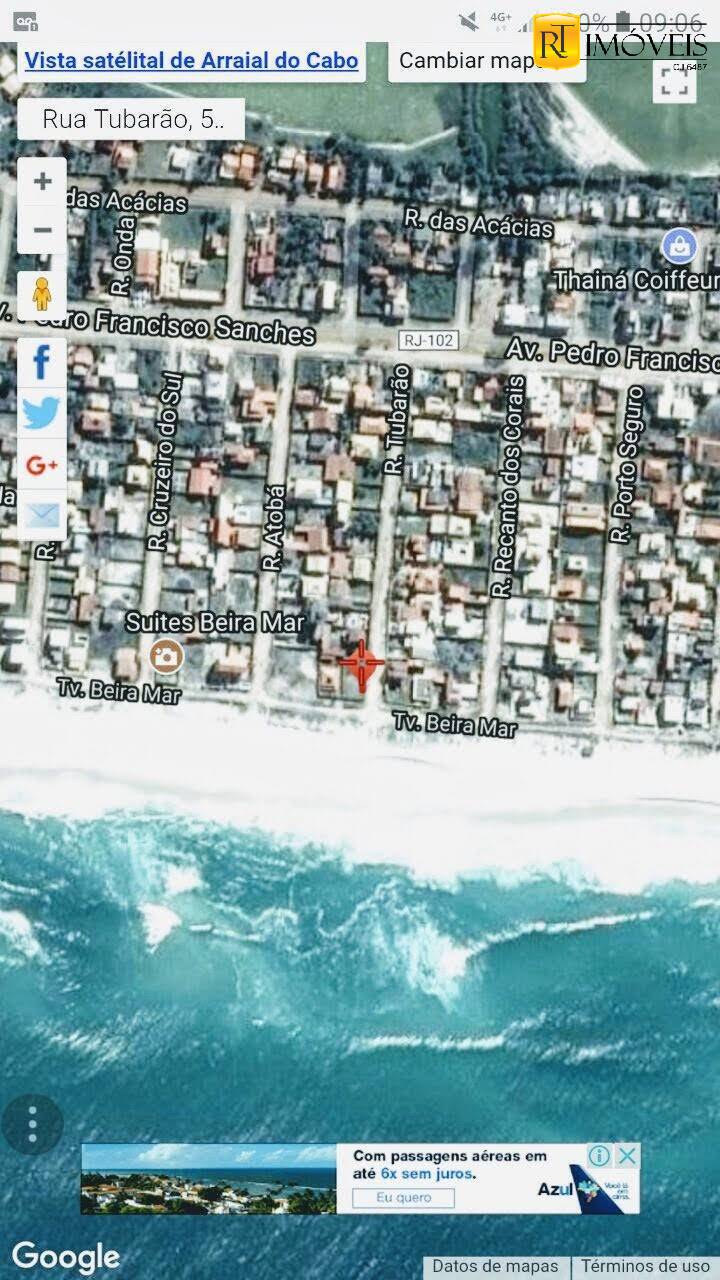The width and height of the screenshot is (720, 1280).
Task: Open the three-dot overflow menu
Action: (x=32, y=1124)
